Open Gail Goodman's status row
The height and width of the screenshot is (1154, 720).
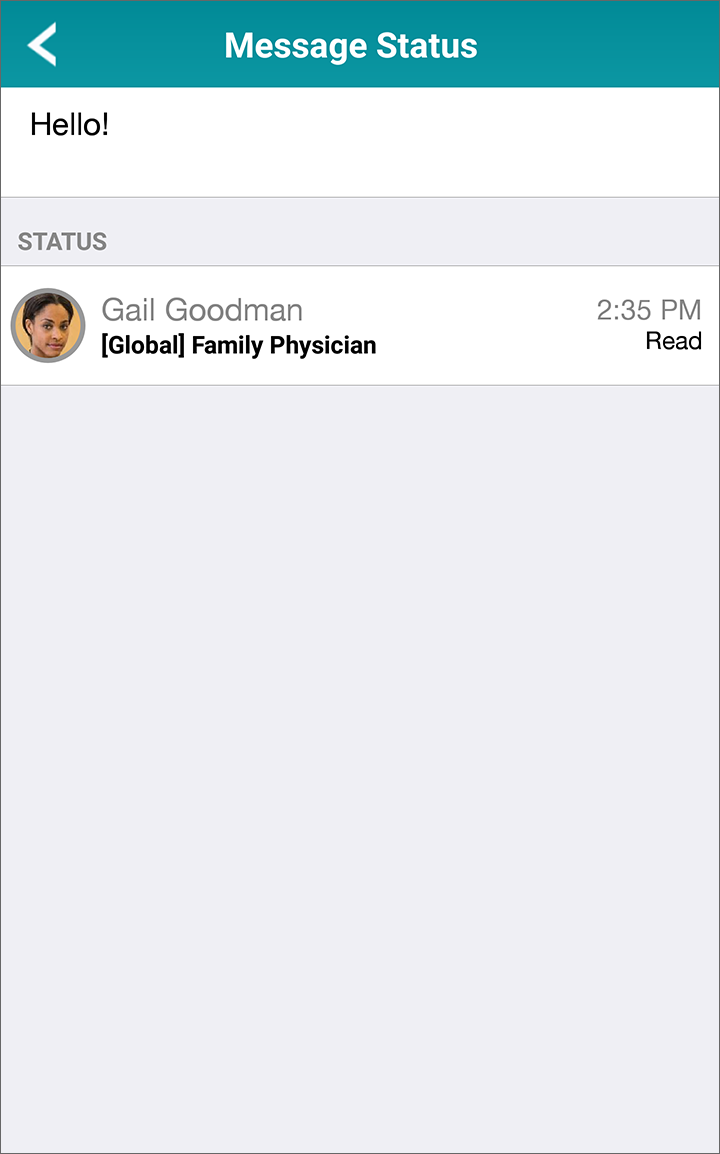[x=359, y=326]
